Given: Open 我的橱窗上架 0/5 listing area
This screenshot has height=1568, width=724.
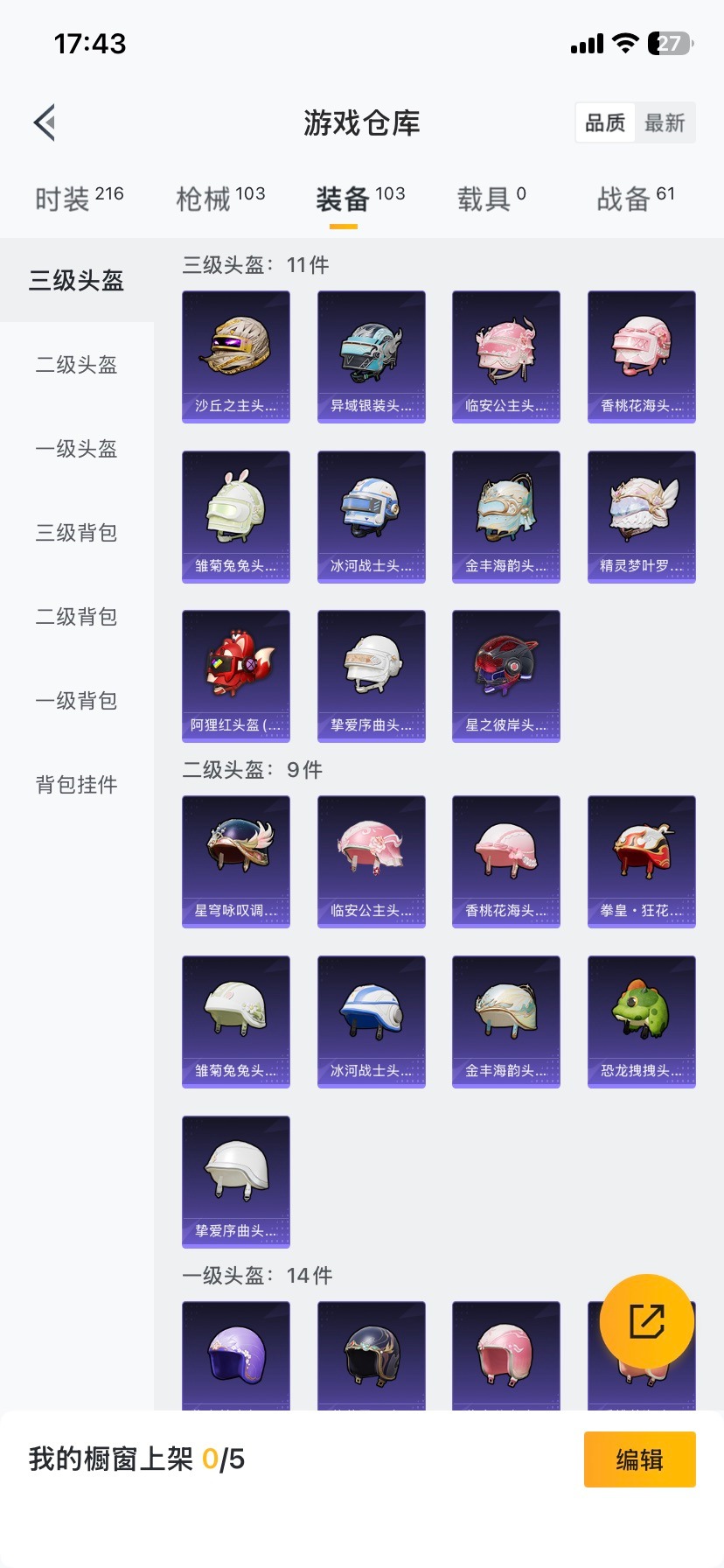Looking at the screenshot, I should point(136,1459).
